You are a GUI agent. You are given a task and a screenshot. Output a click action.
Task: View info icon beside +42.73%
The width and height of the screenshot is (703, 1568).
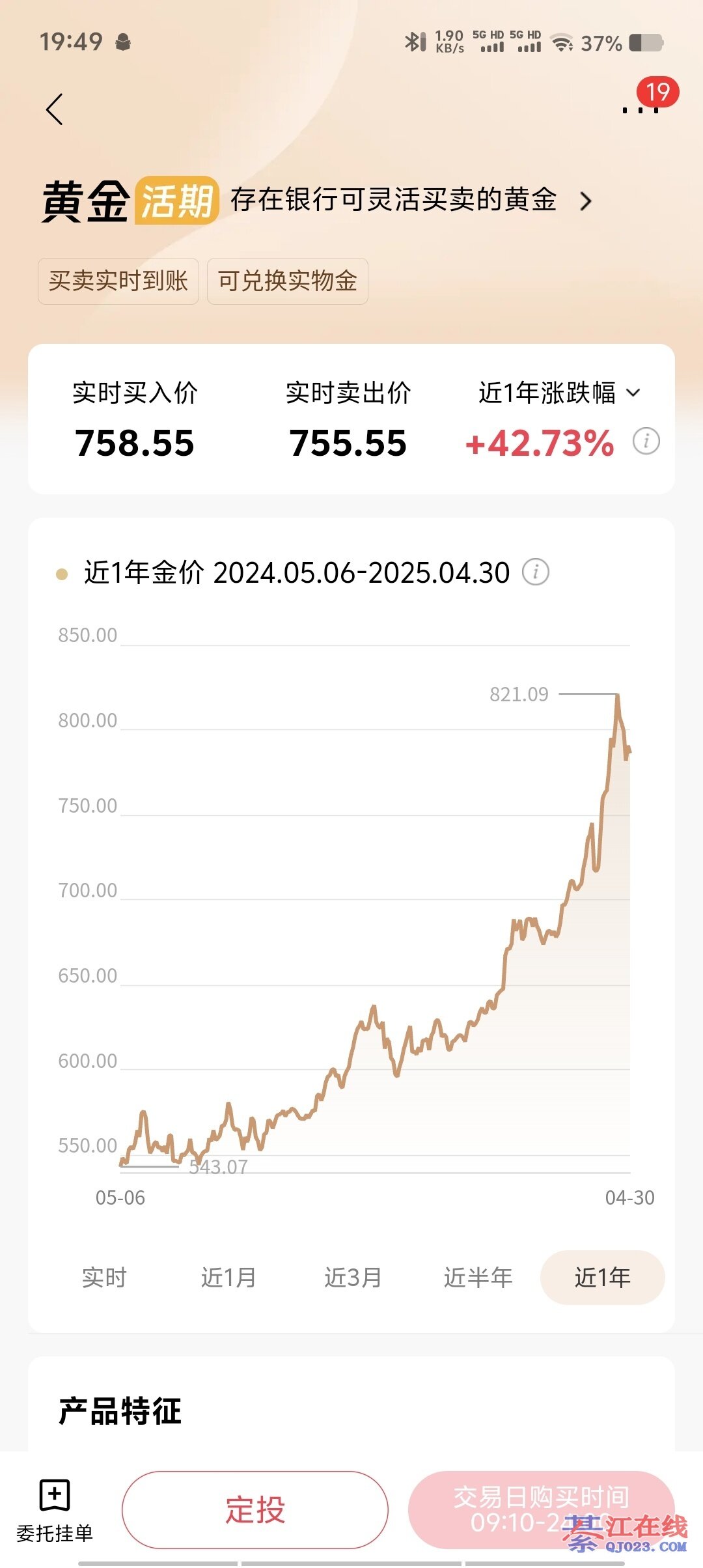coord(646,441)
